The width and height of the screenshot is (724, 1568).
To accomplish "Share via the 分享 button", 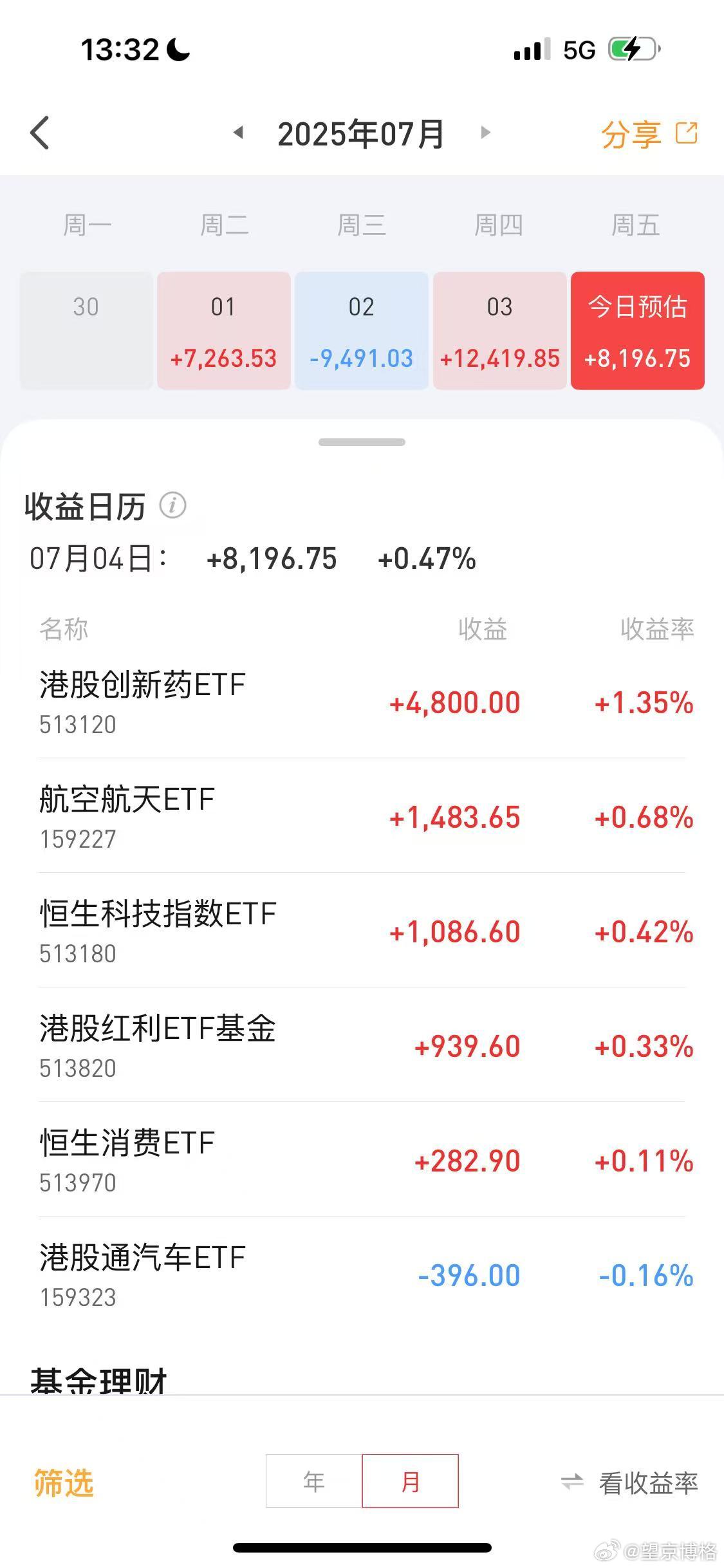I will tap(649, 134).
